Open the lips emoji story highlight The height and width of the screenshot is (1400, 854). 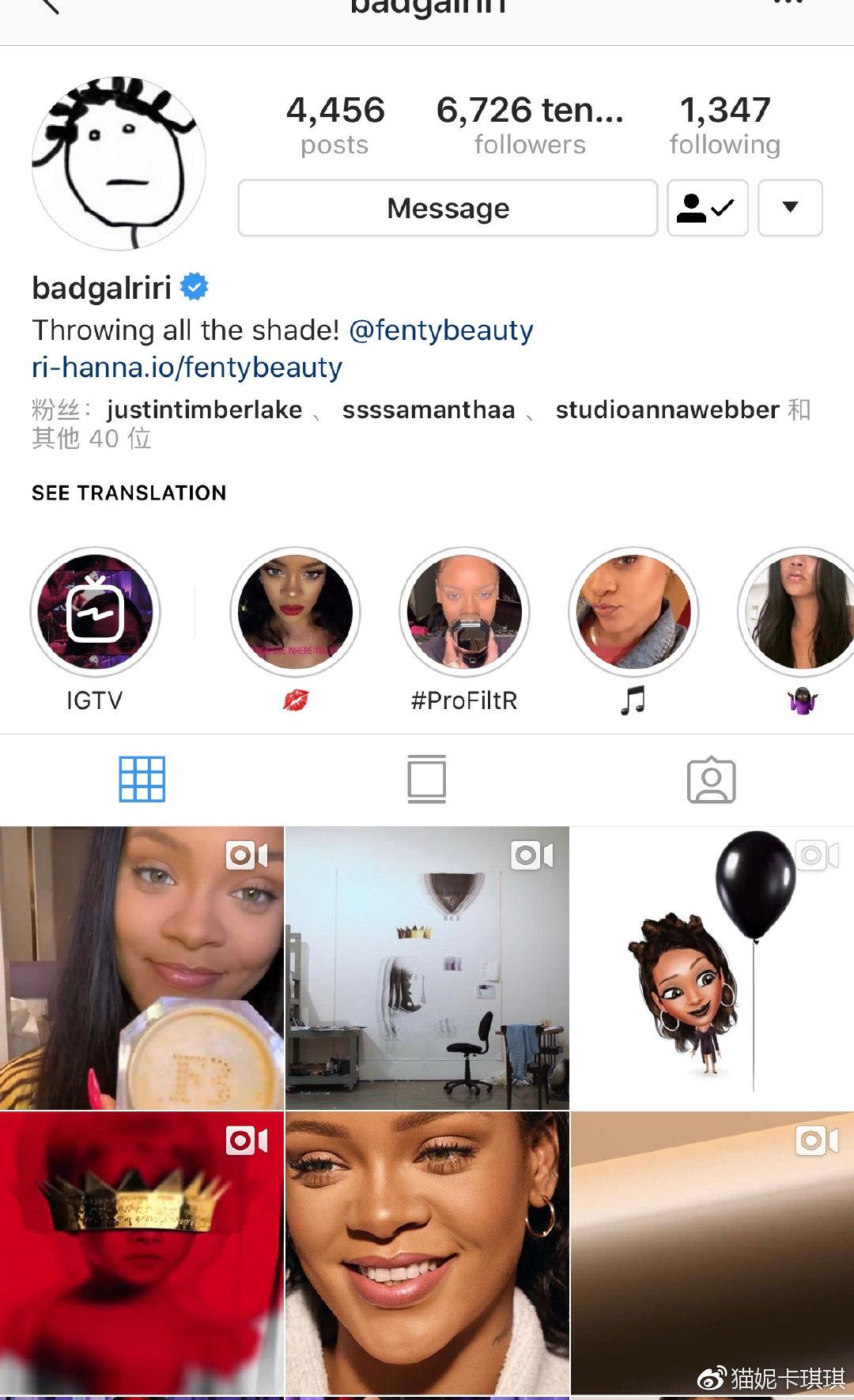(x=296, y=613)
